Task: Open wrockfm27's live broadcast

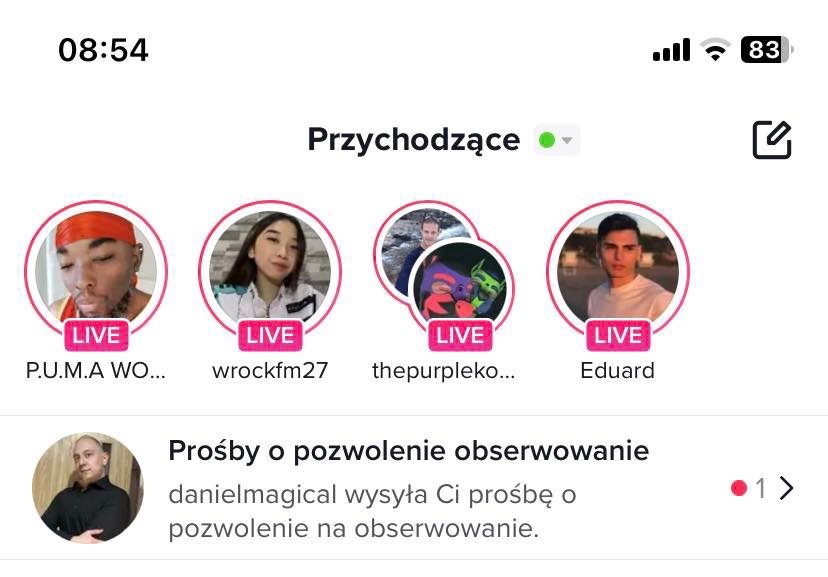Action: tap(269, 272)
